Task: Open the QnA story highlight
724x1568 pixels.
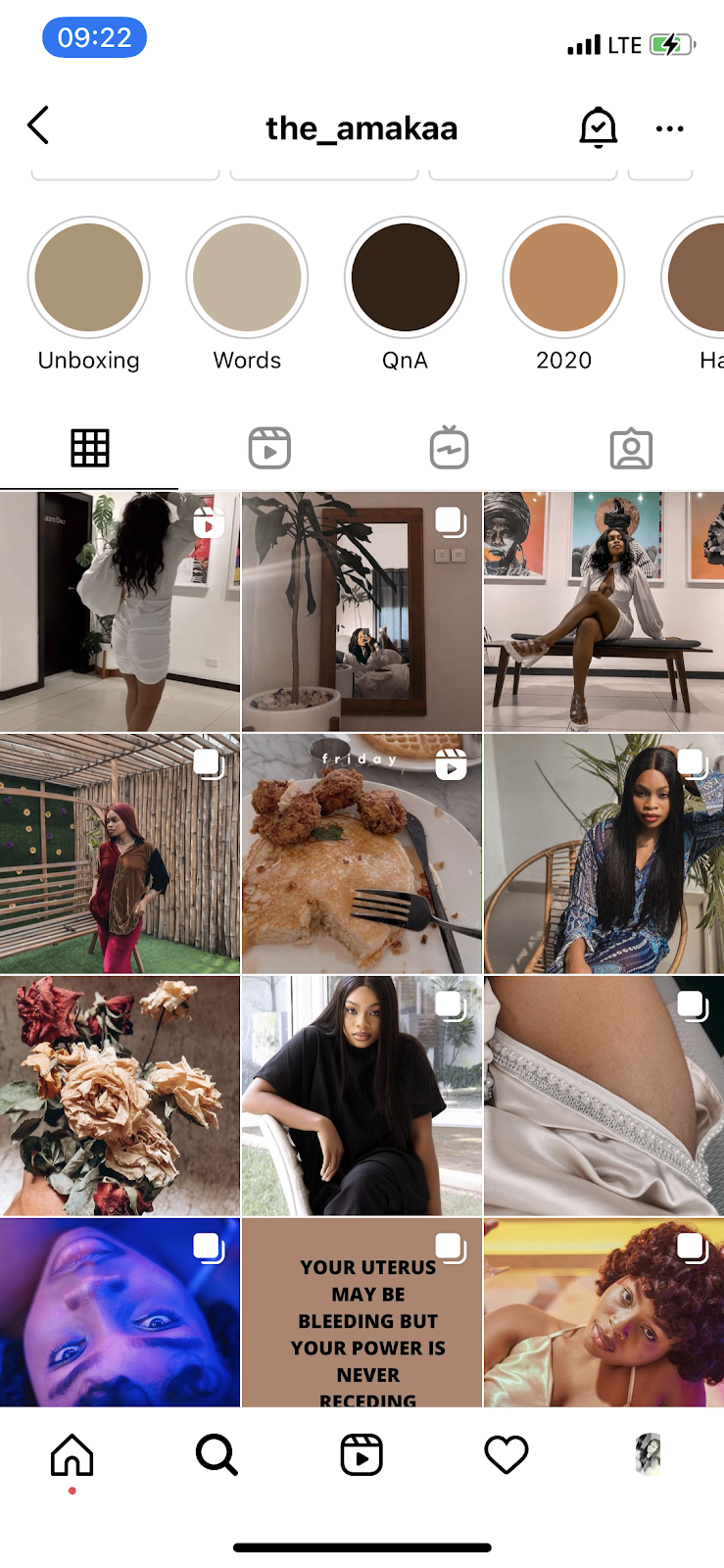Action: pos(405,278)
